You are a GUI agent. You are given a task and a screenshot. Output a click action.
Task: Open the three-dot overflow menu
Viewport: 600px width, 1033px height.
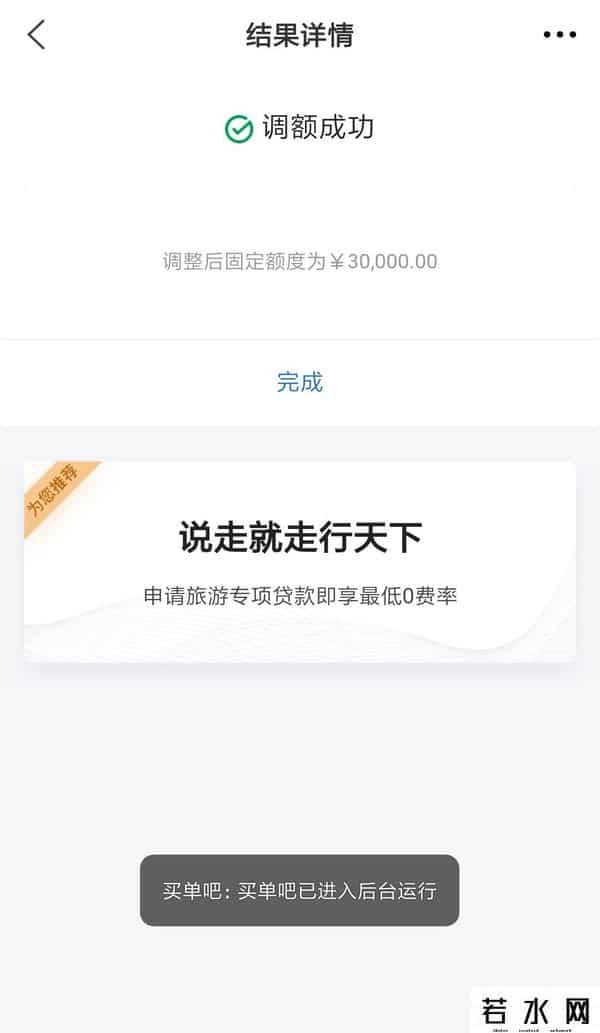(559, 35)
